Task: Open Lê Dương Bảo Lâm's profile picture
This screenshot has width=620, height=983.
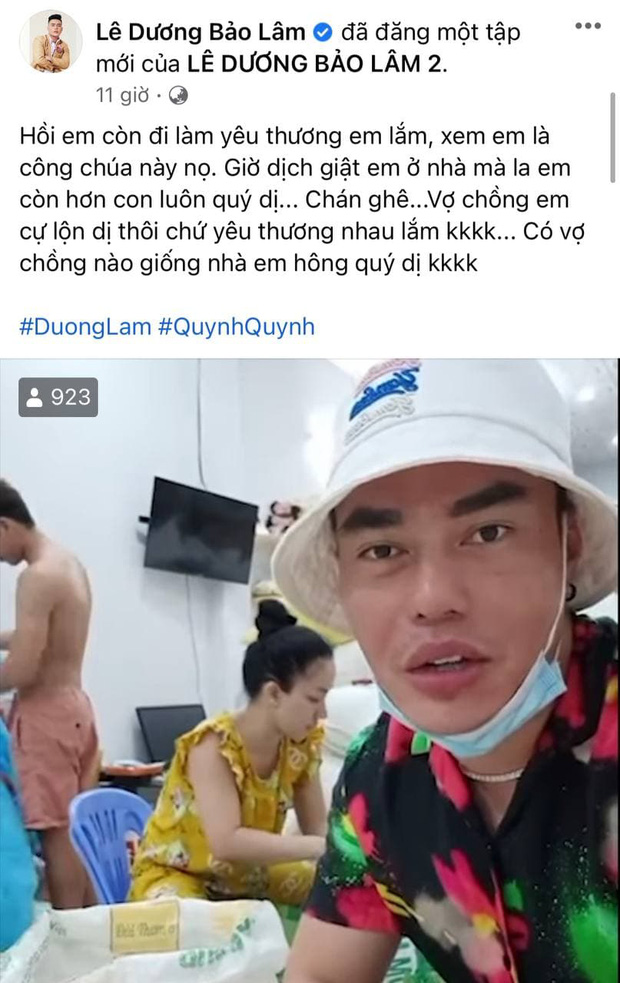Action: point(50,43)
